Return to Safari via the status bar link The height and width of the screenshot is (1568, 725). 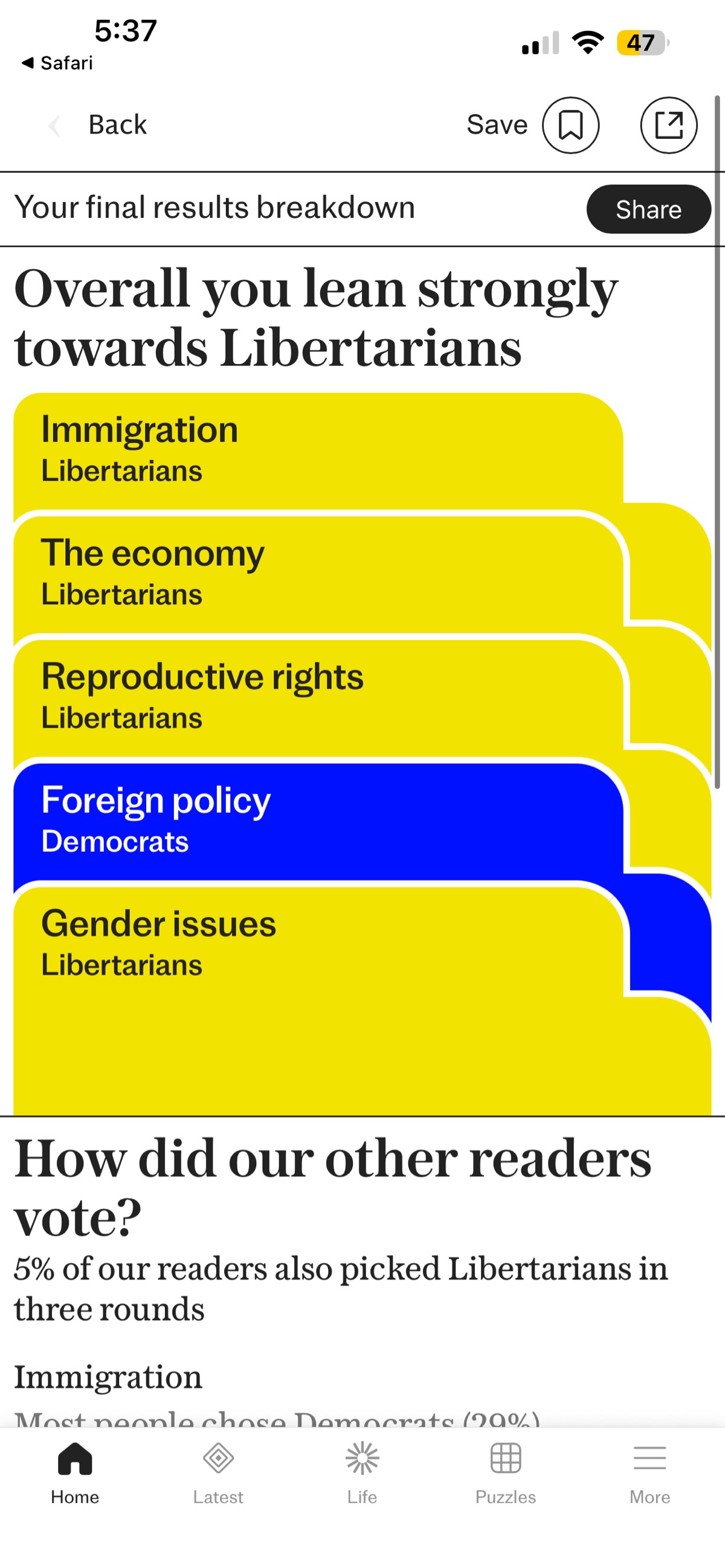[x=57, y=63]
